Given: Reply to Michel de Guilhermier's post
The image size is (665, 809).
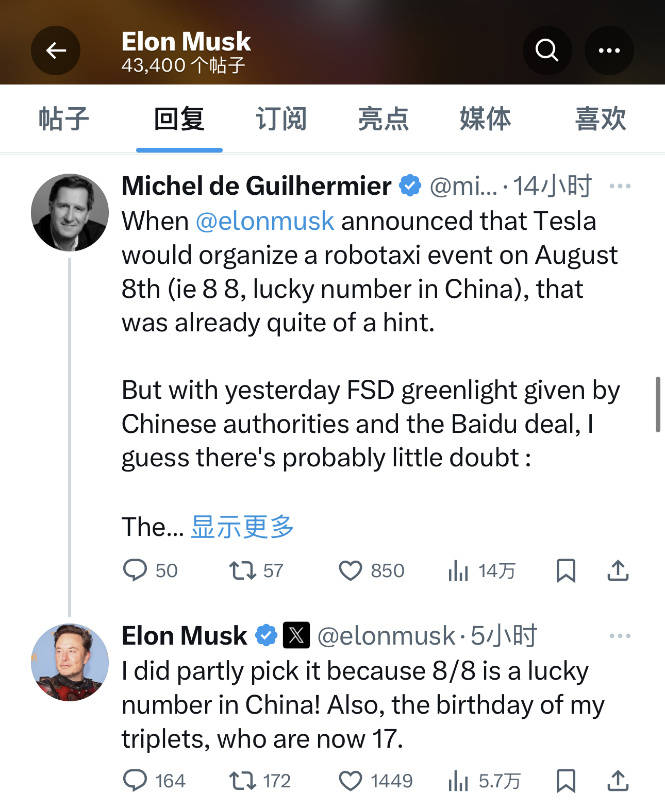Looking at the screenshot, I should (135, 571).
